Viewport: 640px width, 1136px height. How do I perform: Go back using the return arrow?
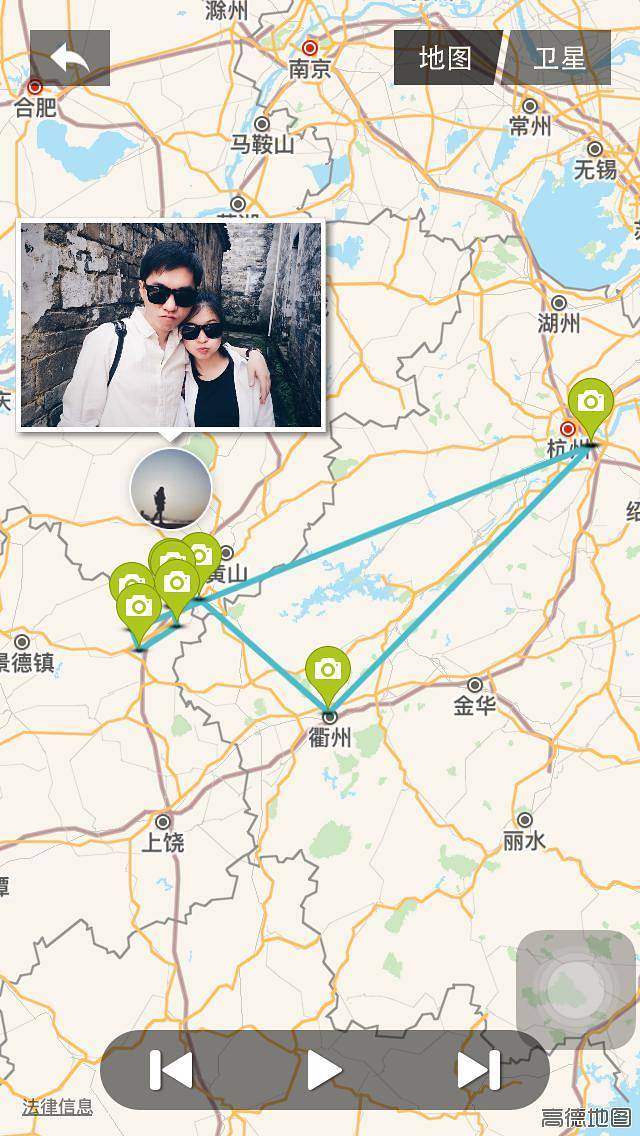point(69,58)
